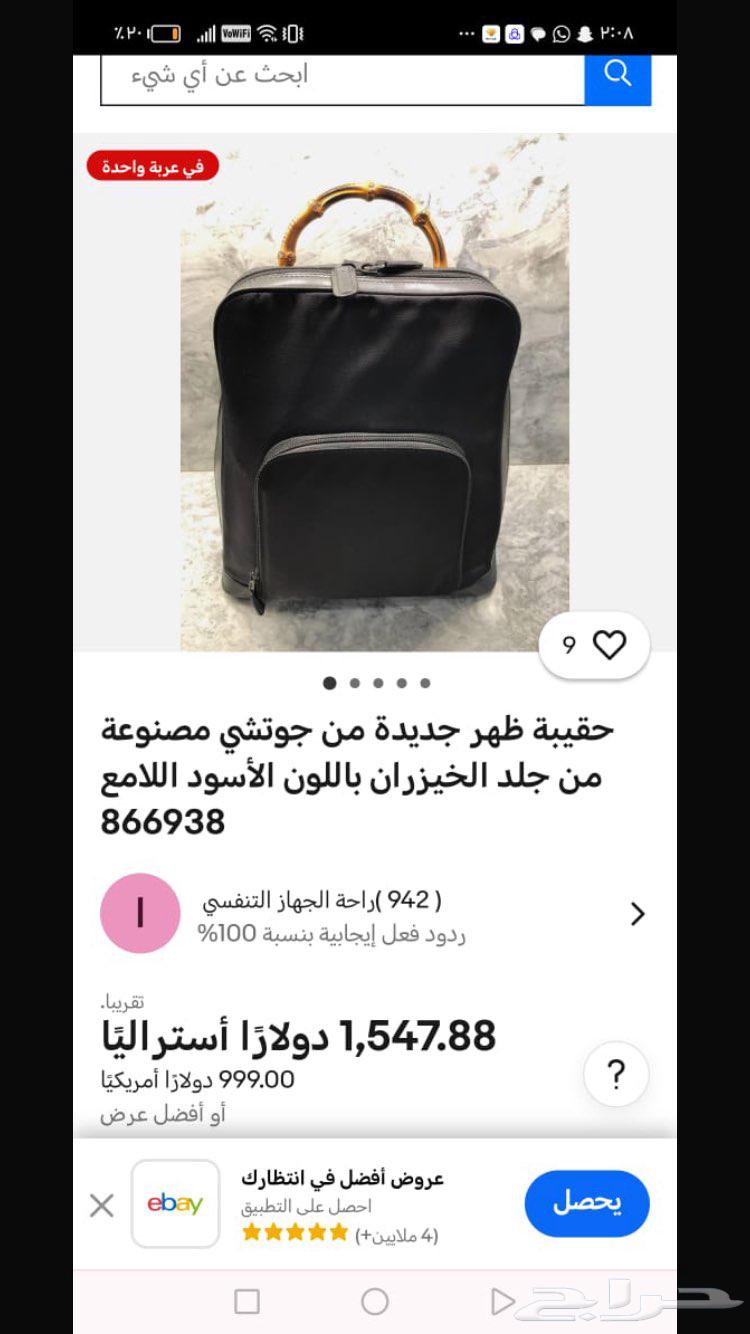Tap the overflow dots in the status bar

(468, 32)
